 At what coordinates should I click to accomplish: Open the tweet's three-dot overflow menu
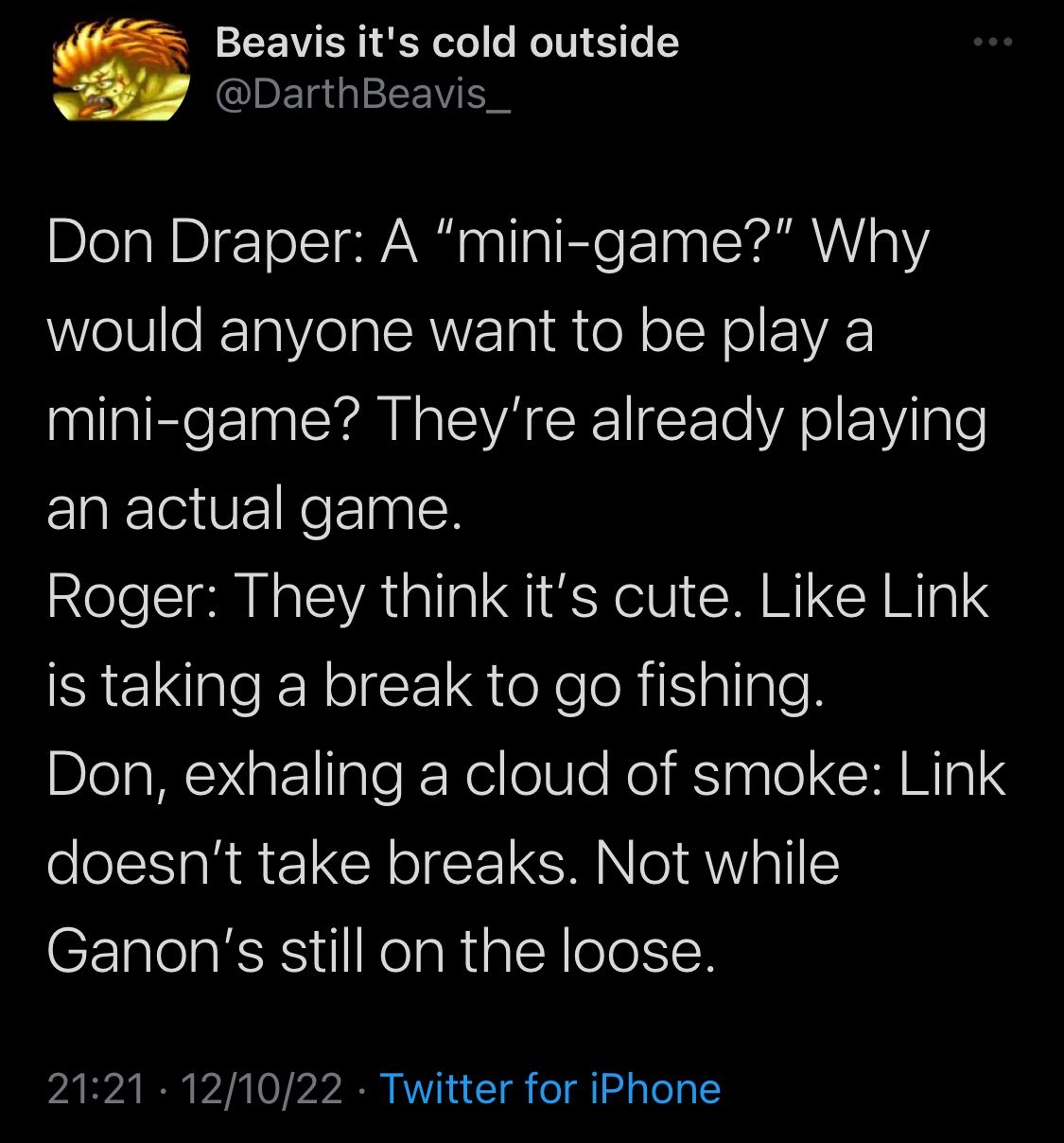[x=993, y=43]
